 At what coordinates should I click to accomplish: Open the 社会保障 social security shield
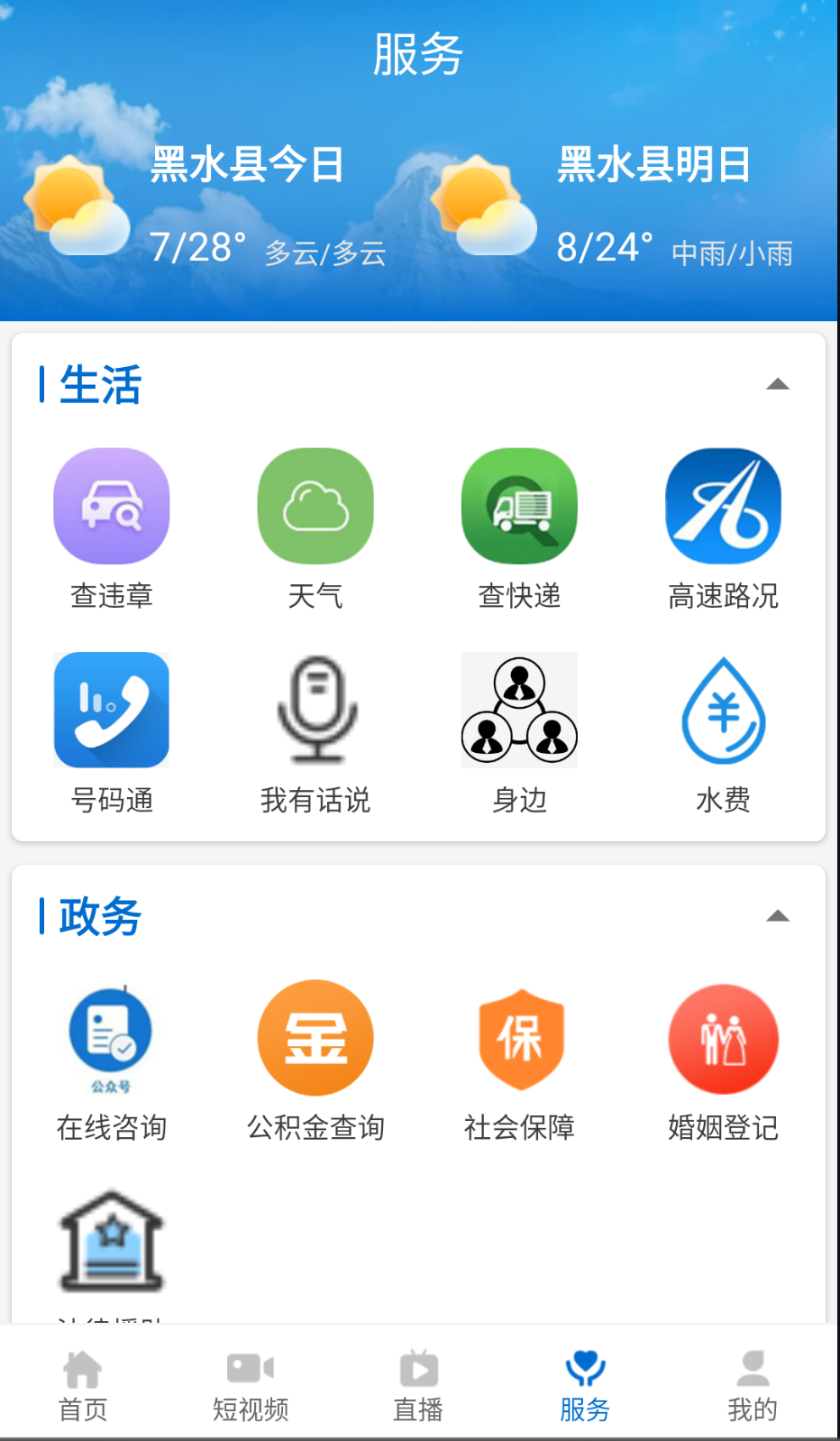click(519, 1038)
